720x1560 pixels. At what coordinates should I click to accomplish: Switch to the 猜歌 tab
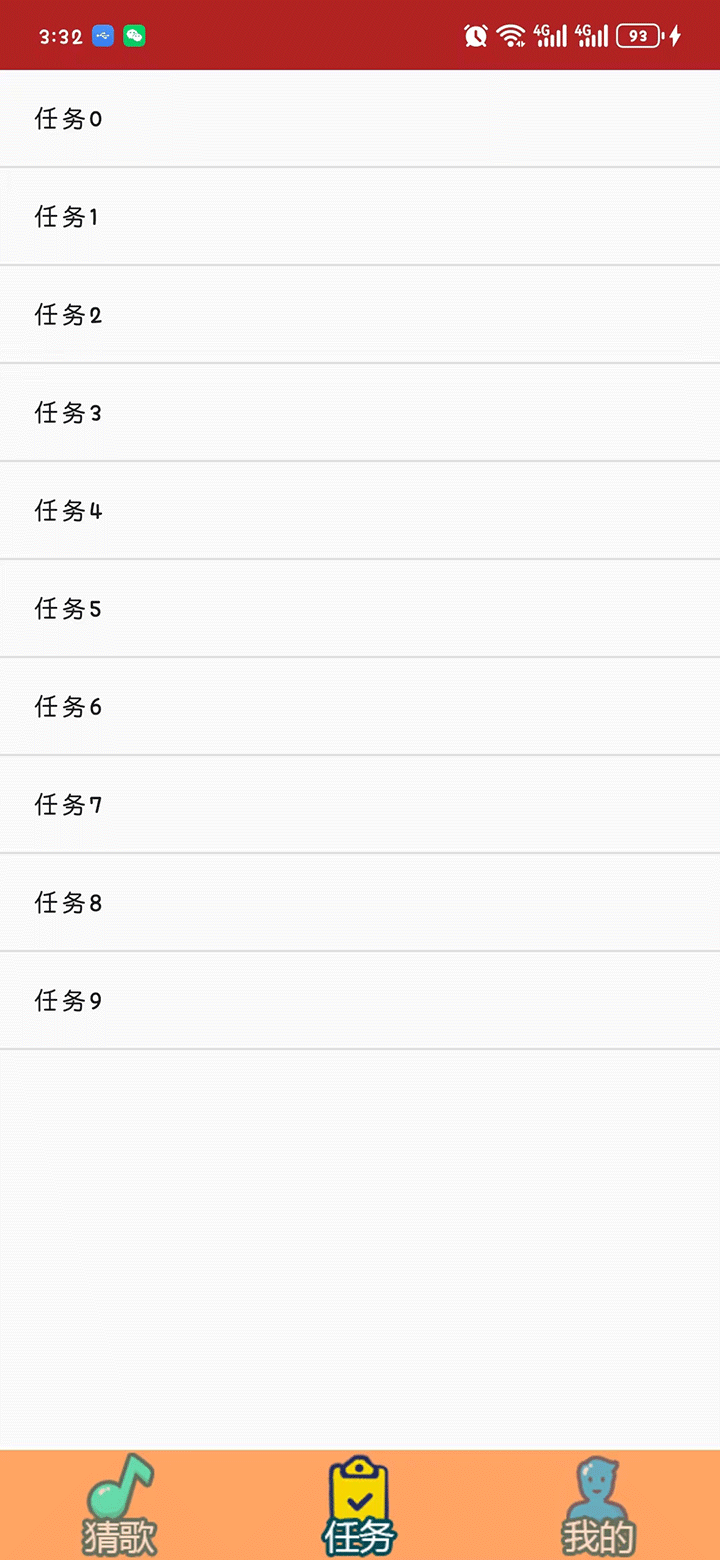point(120,1505)
